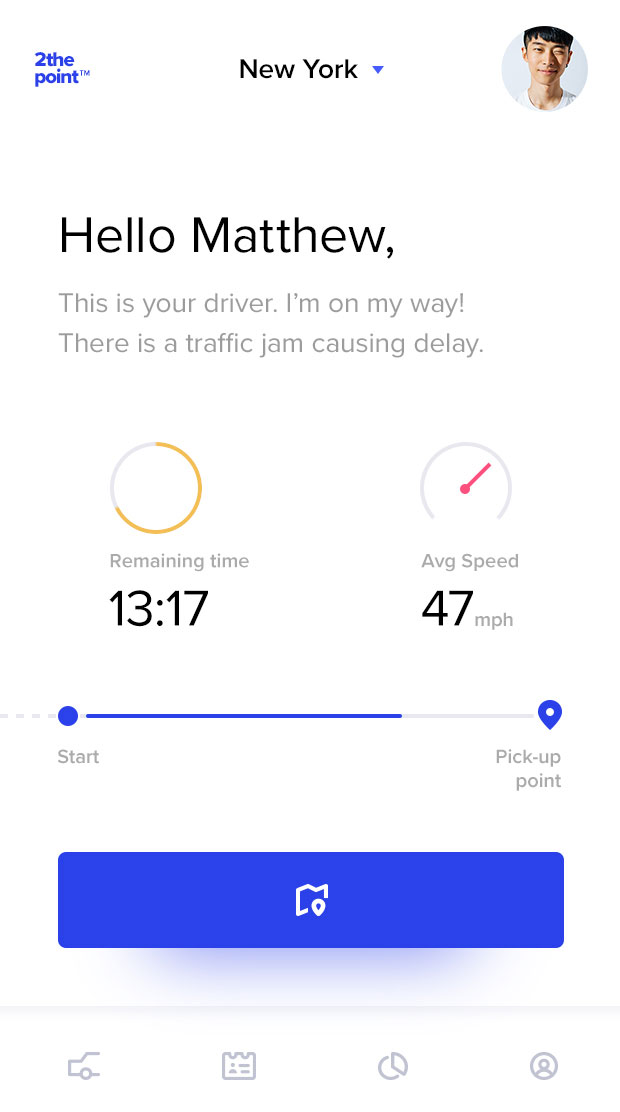Switch to the route tab
This screenshot has height=1112, width=620.
[84, 1065]
